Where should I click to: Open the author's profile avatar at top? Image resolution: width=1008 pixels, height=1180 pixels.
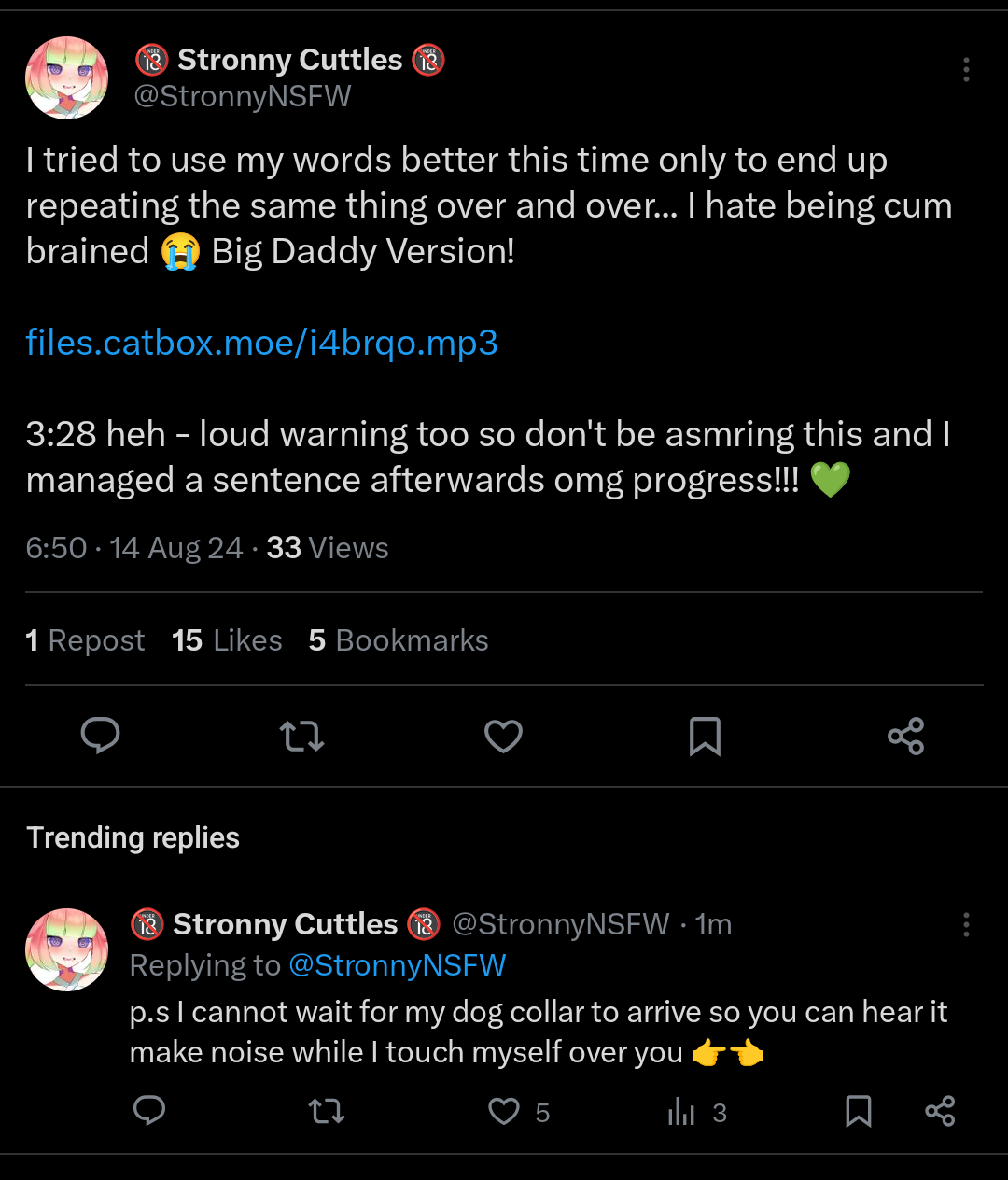pyautogui.click(x=66, y=78)
